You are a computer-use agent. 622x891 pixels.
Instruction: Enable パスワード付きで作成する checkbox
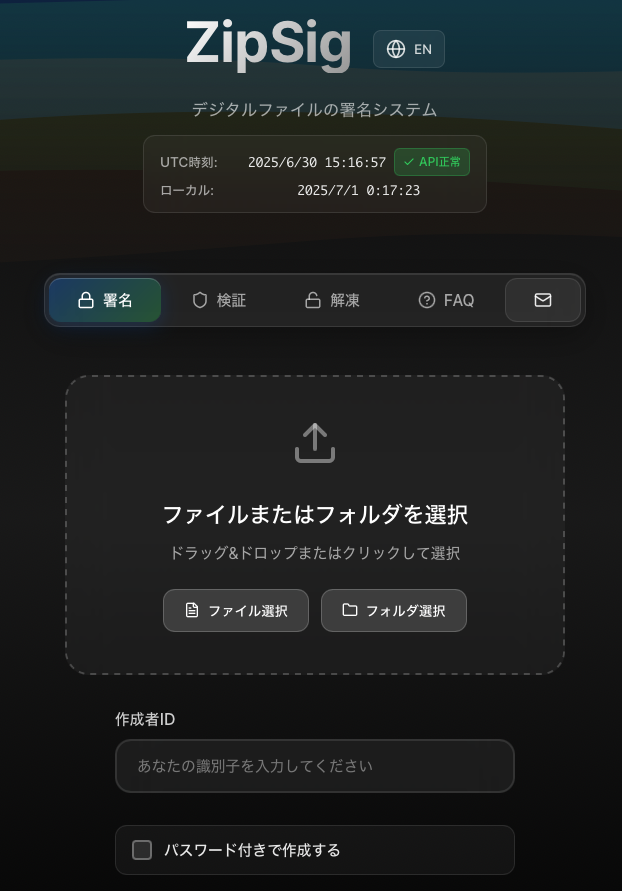tap(143, 850)
